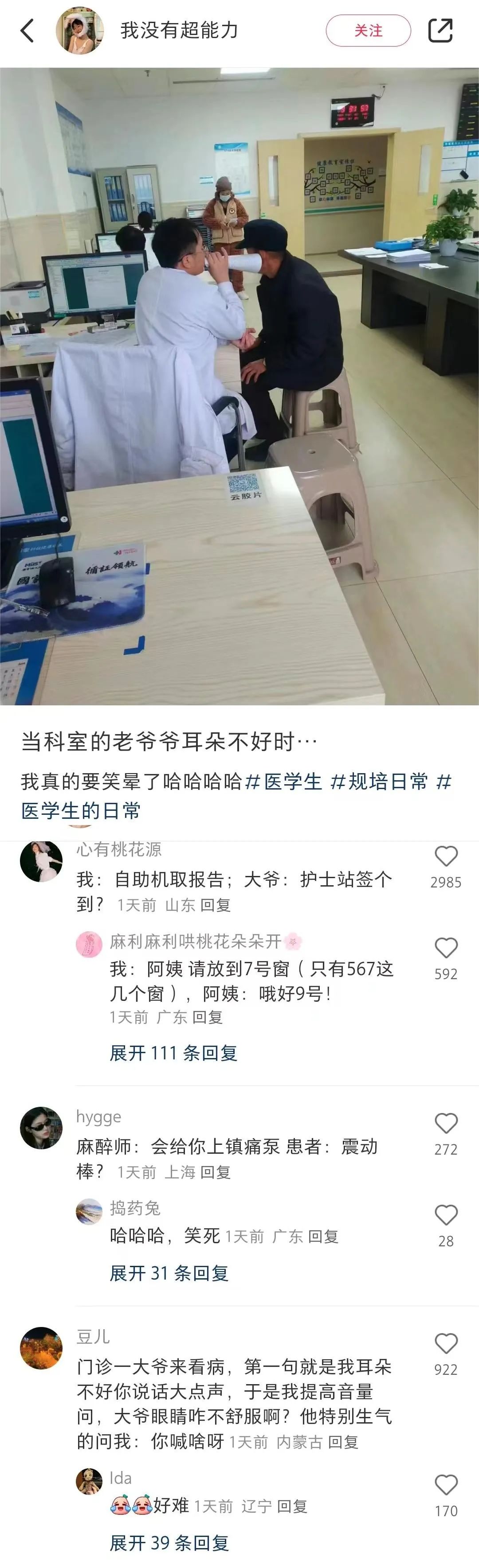Go back using the top-left arrow
This screenshot has height=1568, width=479.
[27, 31]
